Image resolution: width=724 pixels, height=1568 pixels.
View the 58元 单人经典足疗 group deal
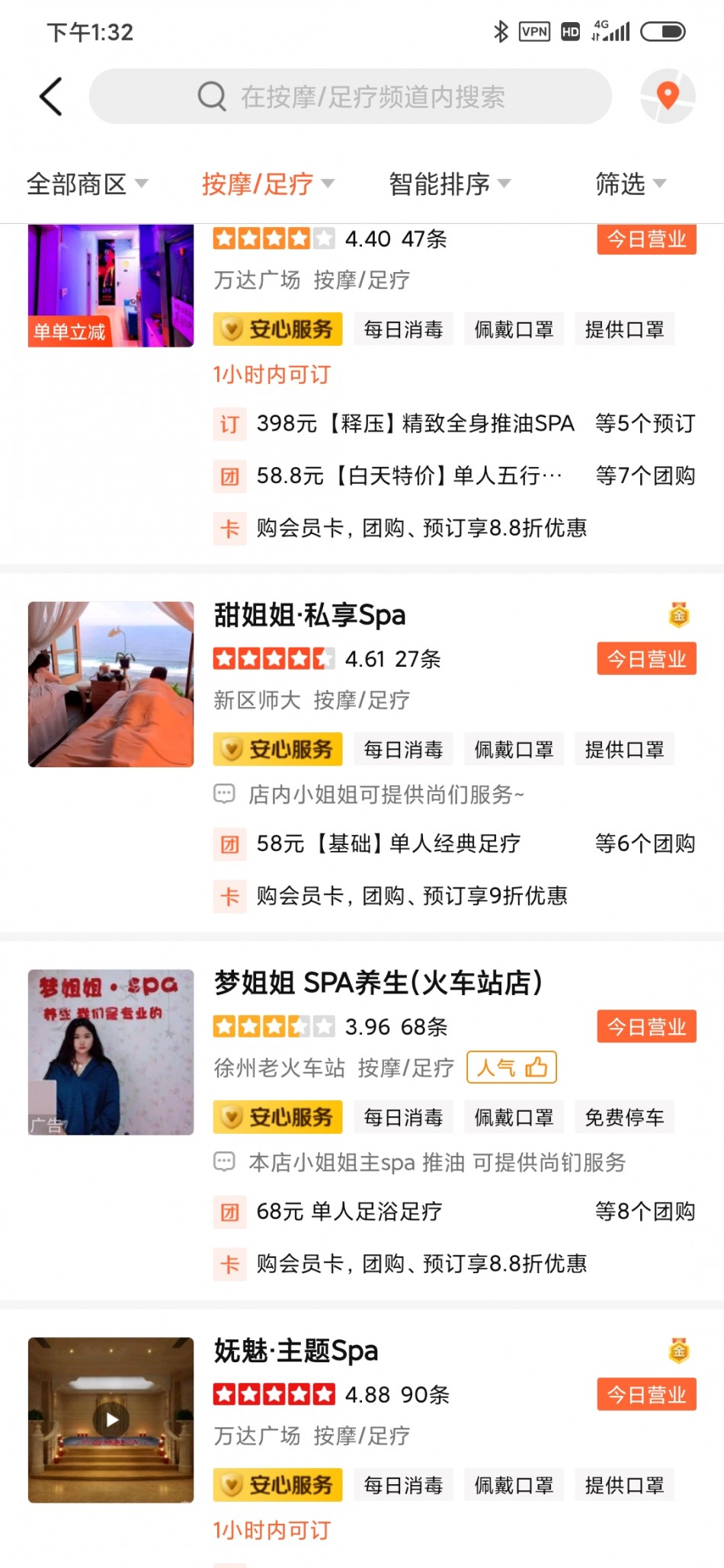[x=389, y=844]
